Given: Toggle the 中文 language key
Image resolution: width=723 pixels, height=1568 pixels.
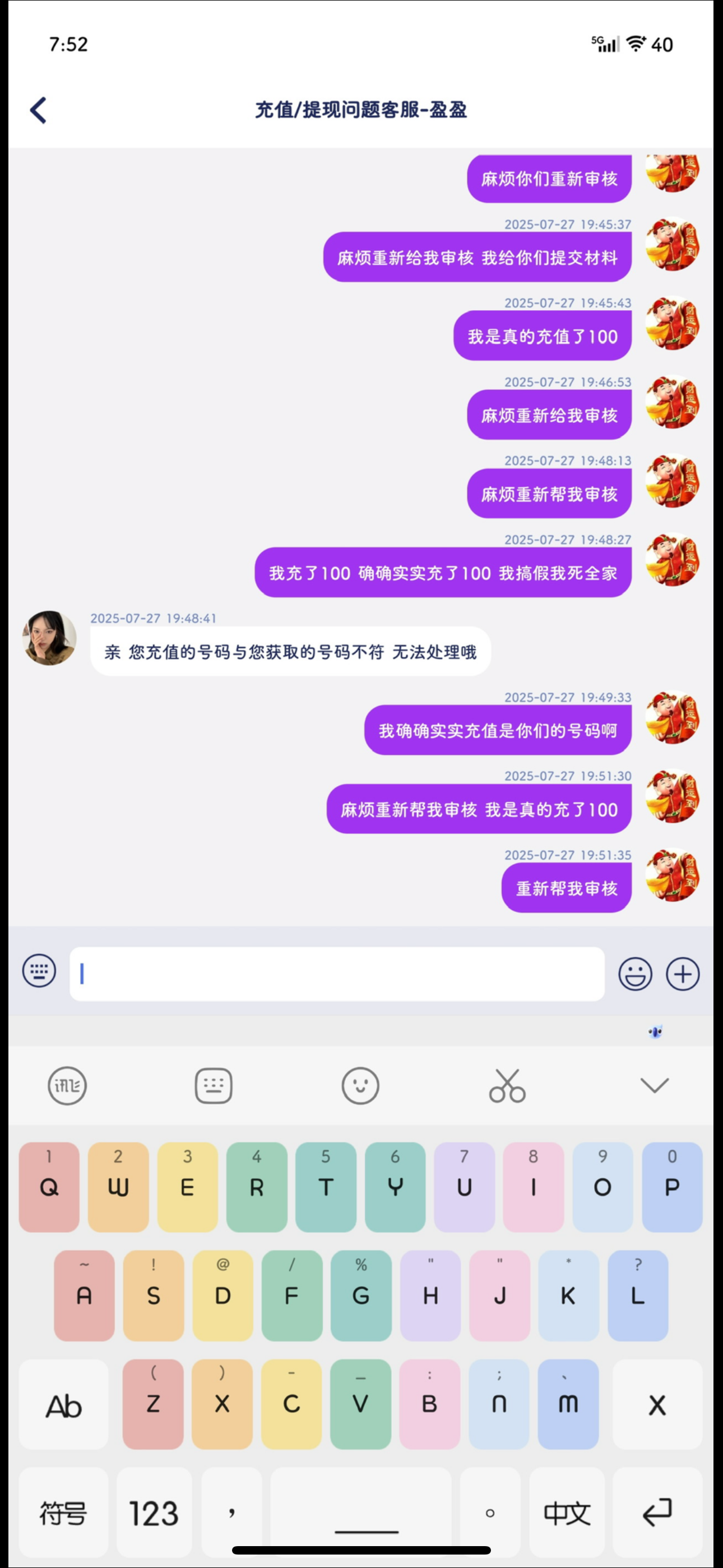Looking at the screenshot, I should tap(567, 1512).
